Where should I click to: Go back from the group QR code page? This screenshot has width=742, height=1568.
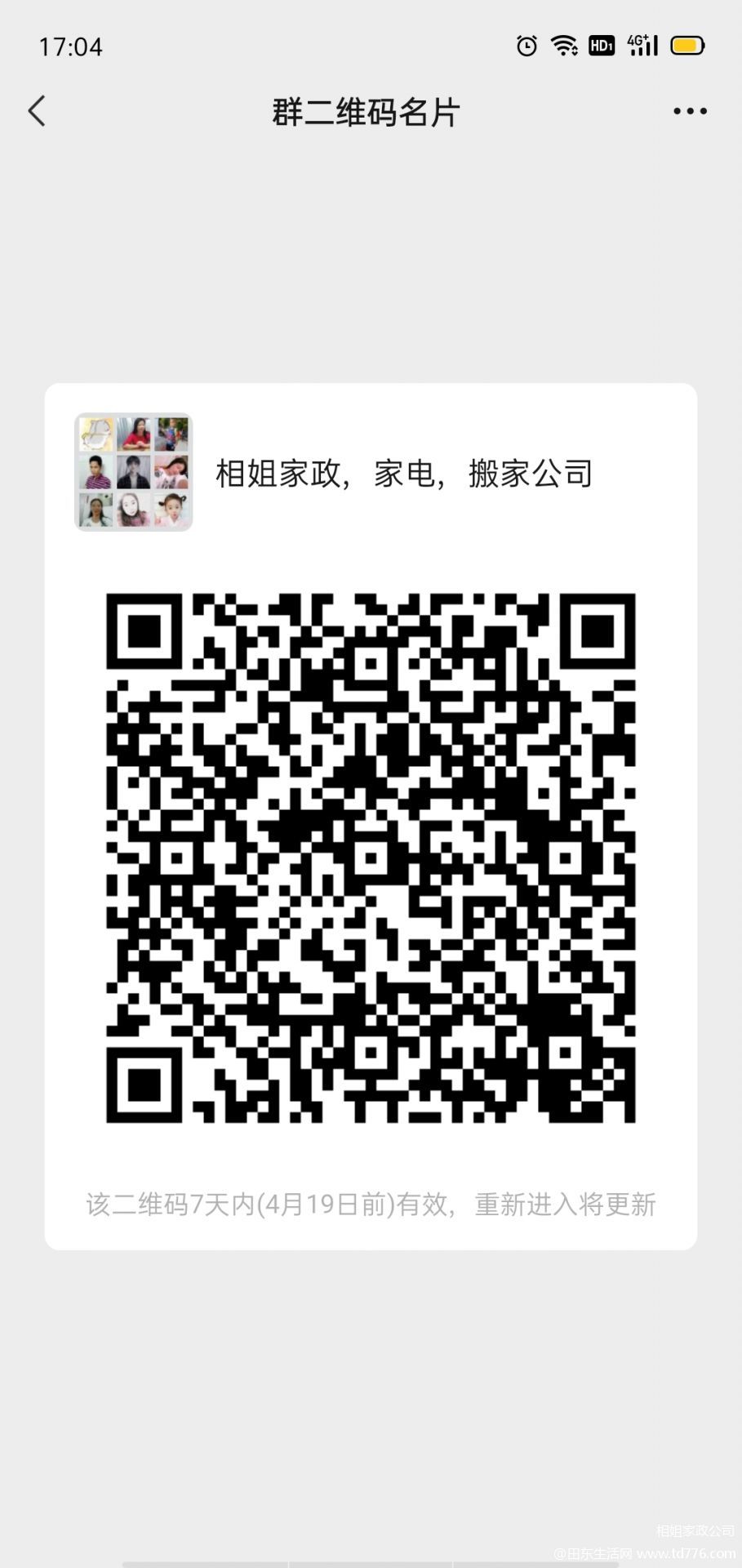[x=37, y=111]
